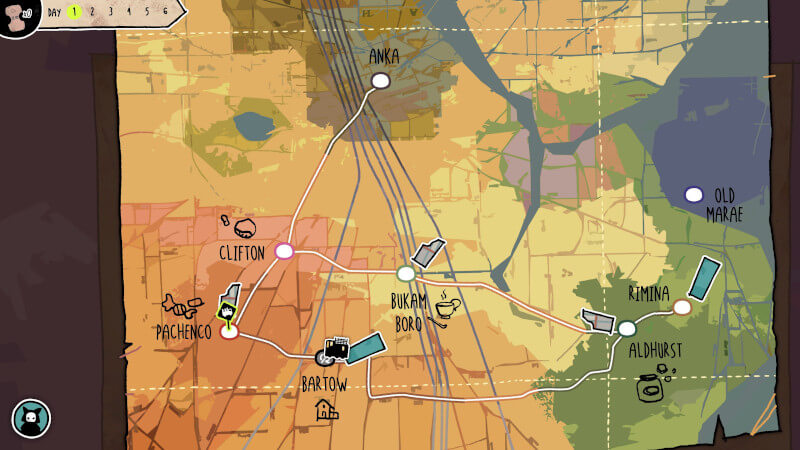Open the skull character icon button
The width and height of the screenshot is (800, 450).
[31, 418]
